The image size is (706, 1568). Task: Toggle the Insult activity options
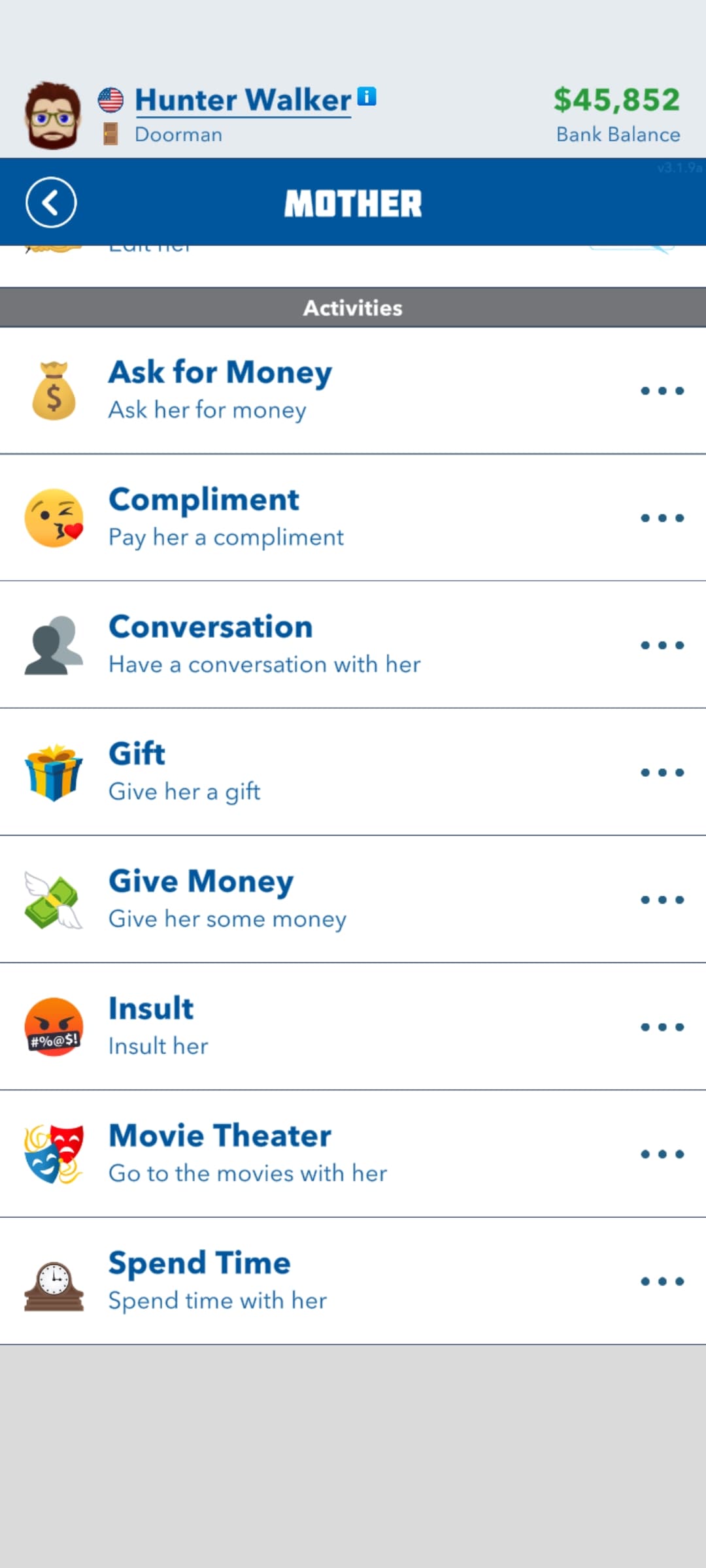(x=661, y=1026)
